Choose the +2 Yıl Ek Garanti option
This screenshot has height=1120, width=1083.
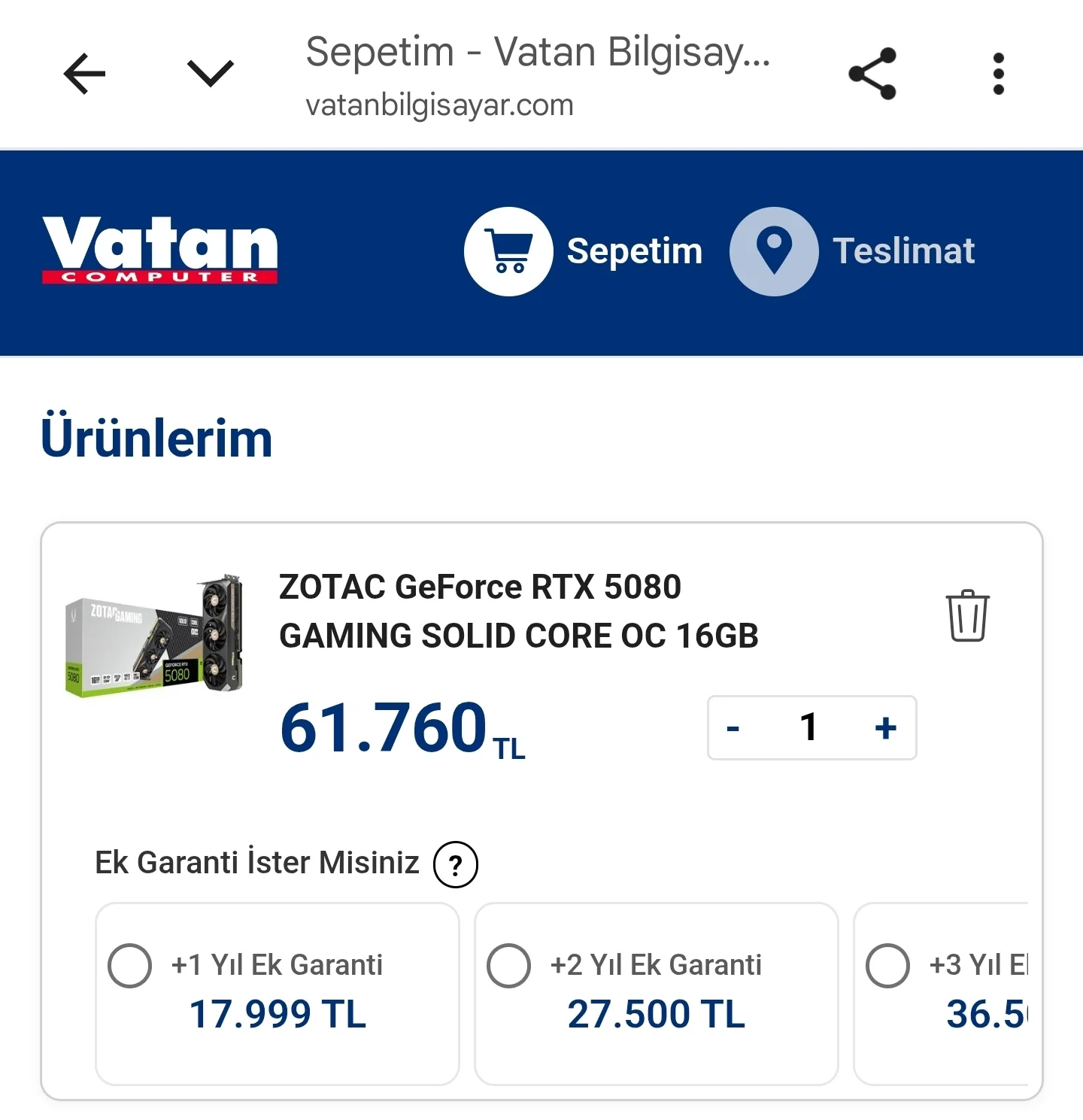[509, 965]
